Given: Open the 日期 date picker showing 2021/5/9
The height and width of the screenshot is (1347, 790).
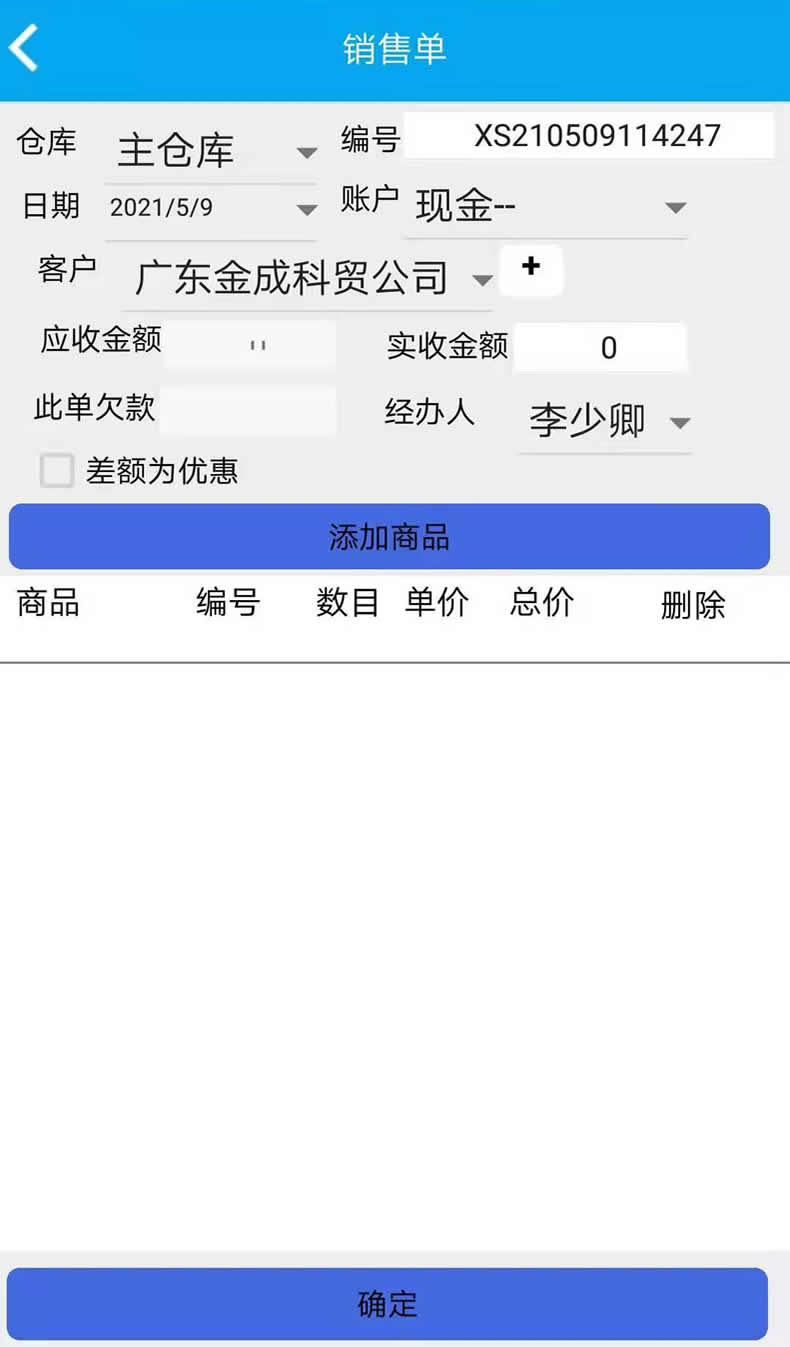Looking at the screenshot, I should [x=211, y=209].
